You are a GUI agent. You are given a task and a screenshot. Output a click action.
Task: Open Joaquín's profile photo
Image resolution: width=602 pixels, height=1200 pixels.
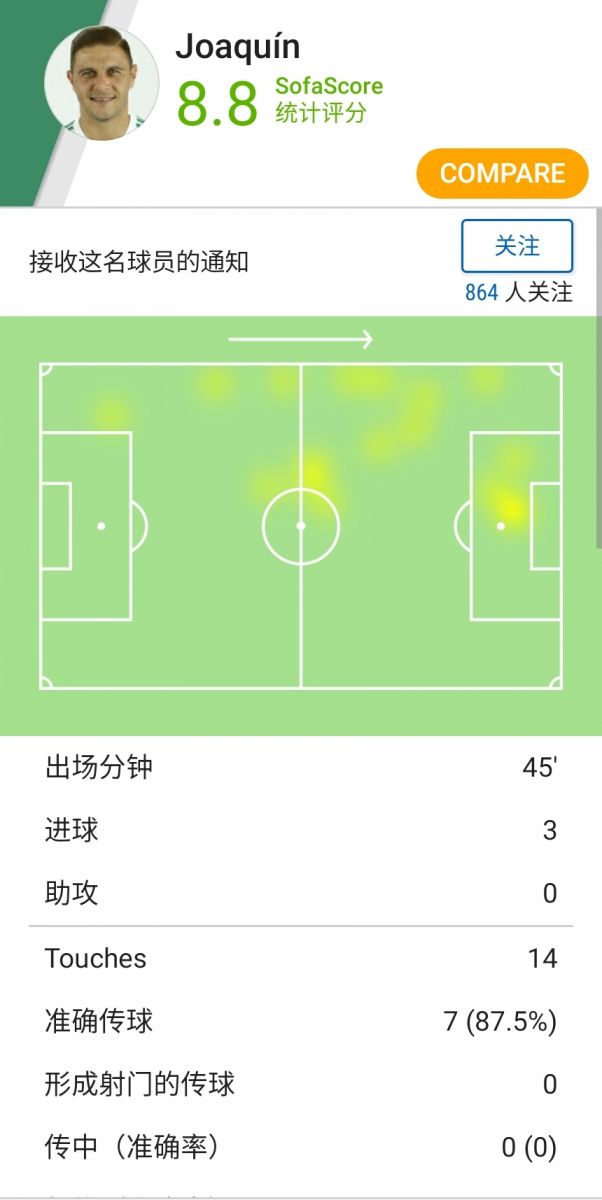tap(102, 83)
